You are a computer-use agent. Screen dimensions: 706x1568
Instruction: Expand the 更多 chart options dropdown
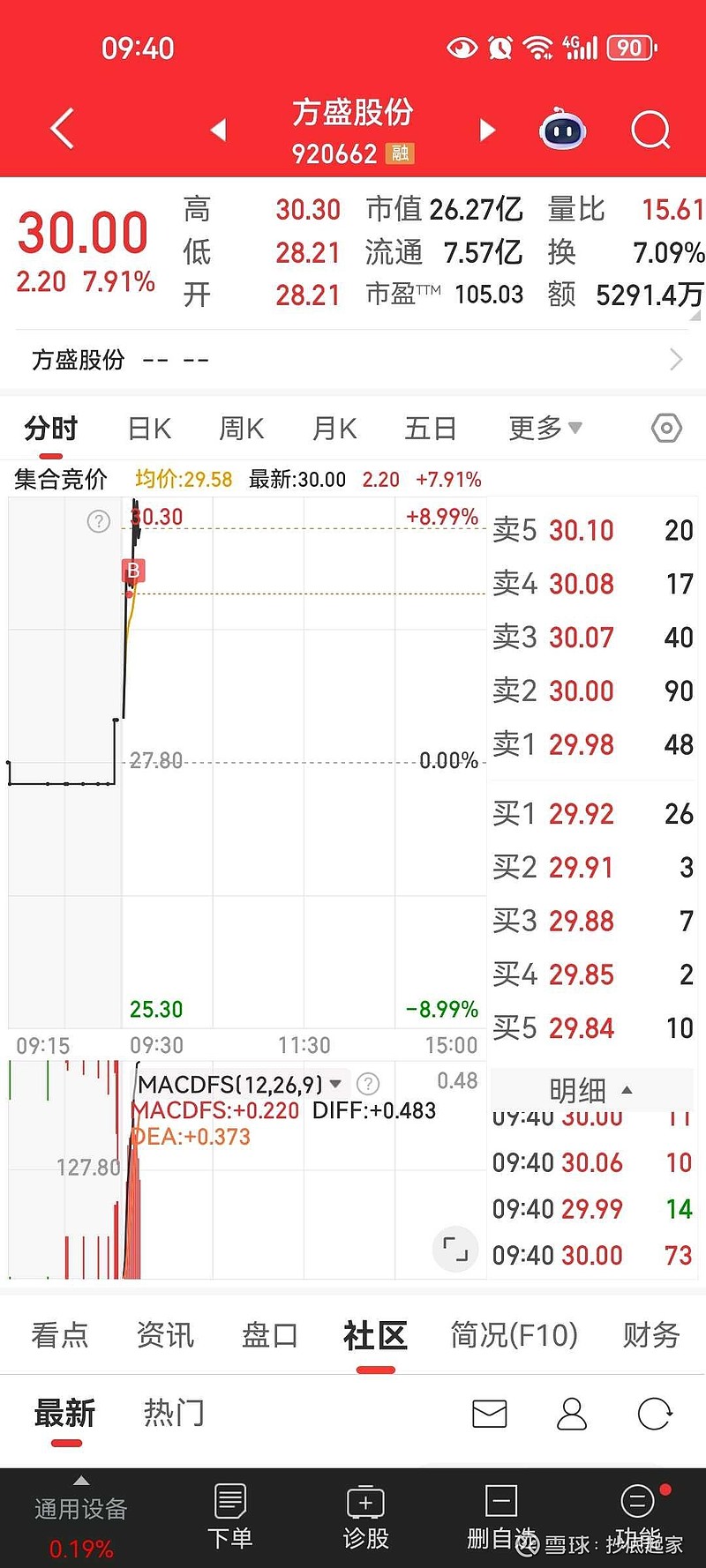click(545, 429)
